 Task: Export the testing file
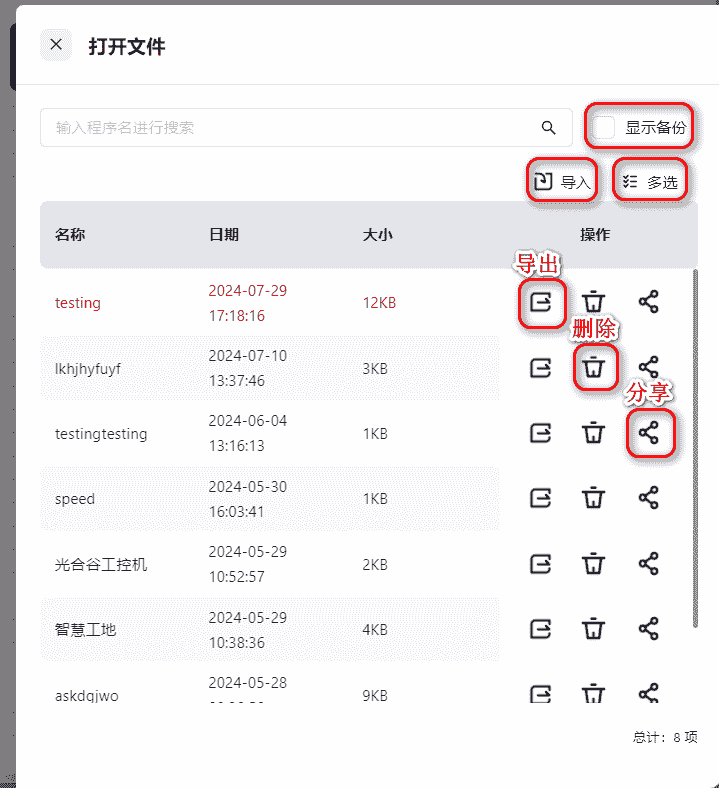tap(541, 302)
